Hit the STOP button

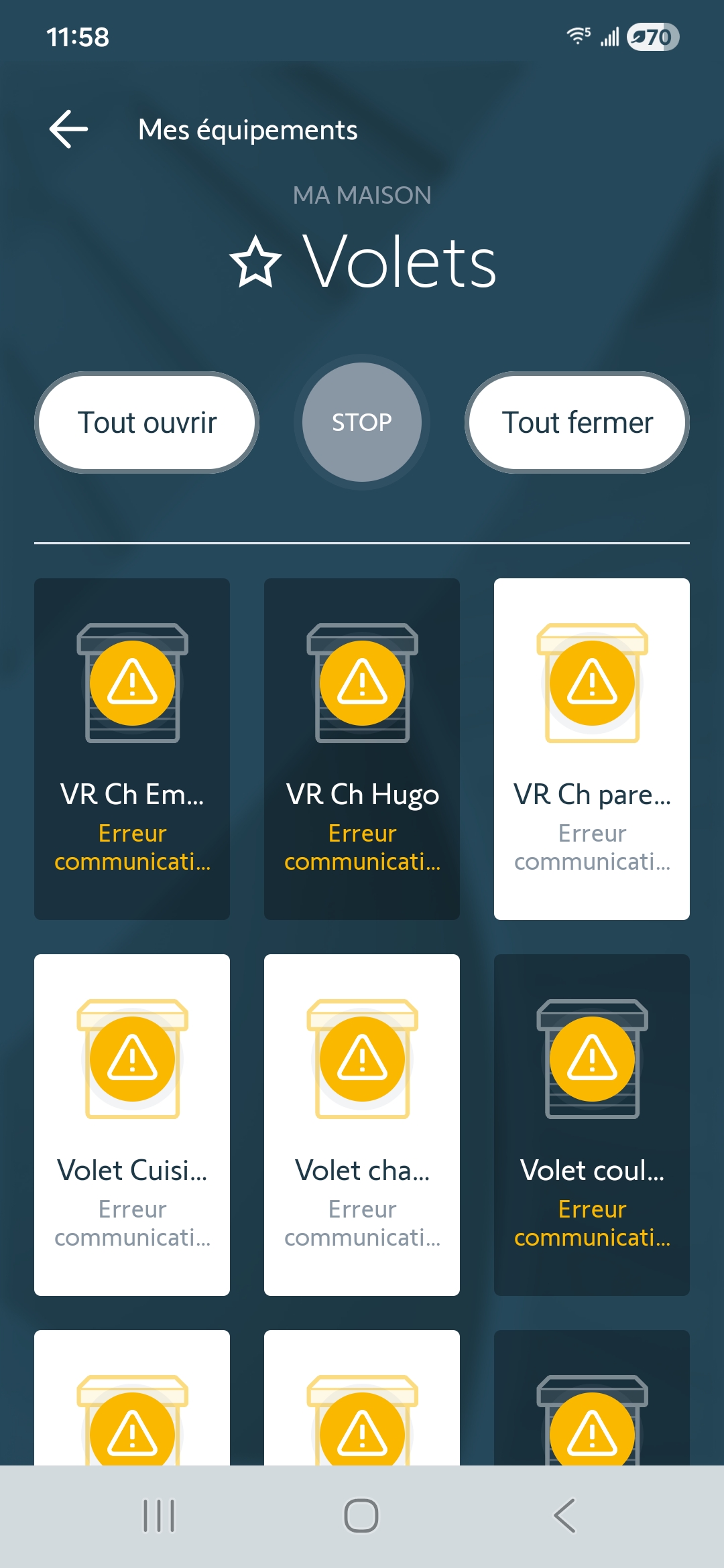pos(362,423)
